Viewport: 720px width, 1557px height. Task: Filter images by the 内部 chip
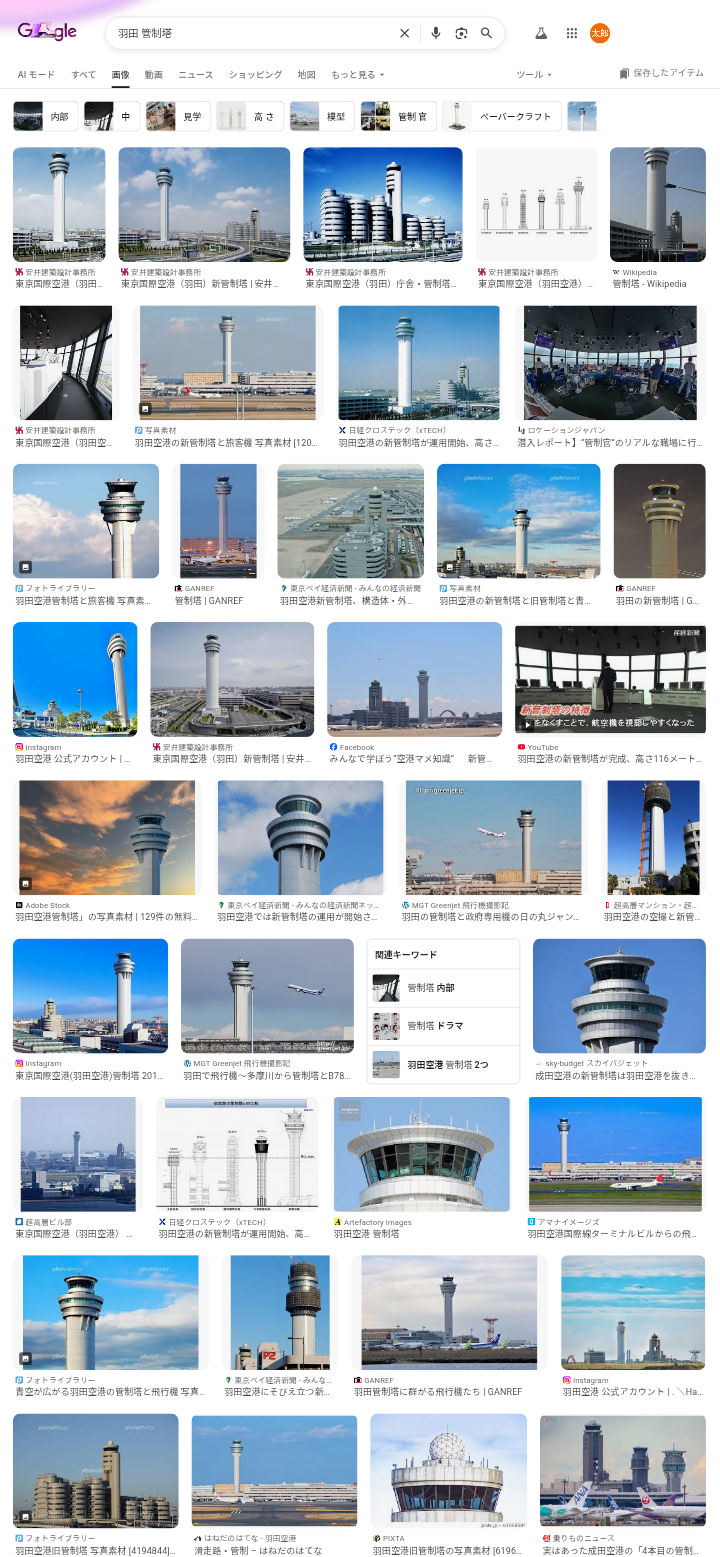45,117
